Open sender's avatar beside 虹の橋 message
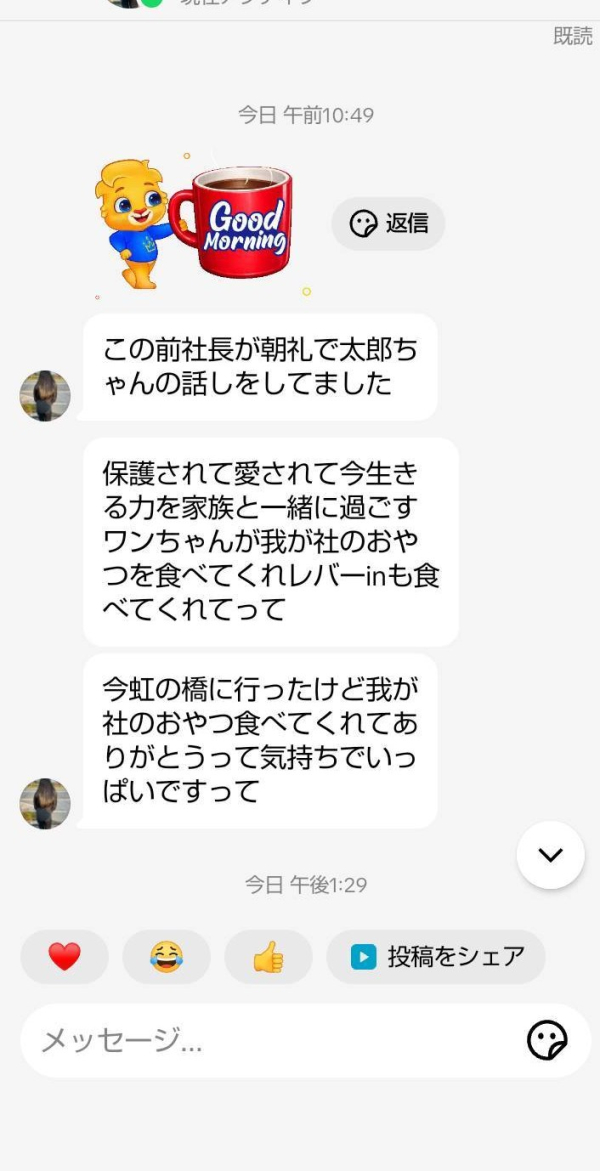 point(45,804)
